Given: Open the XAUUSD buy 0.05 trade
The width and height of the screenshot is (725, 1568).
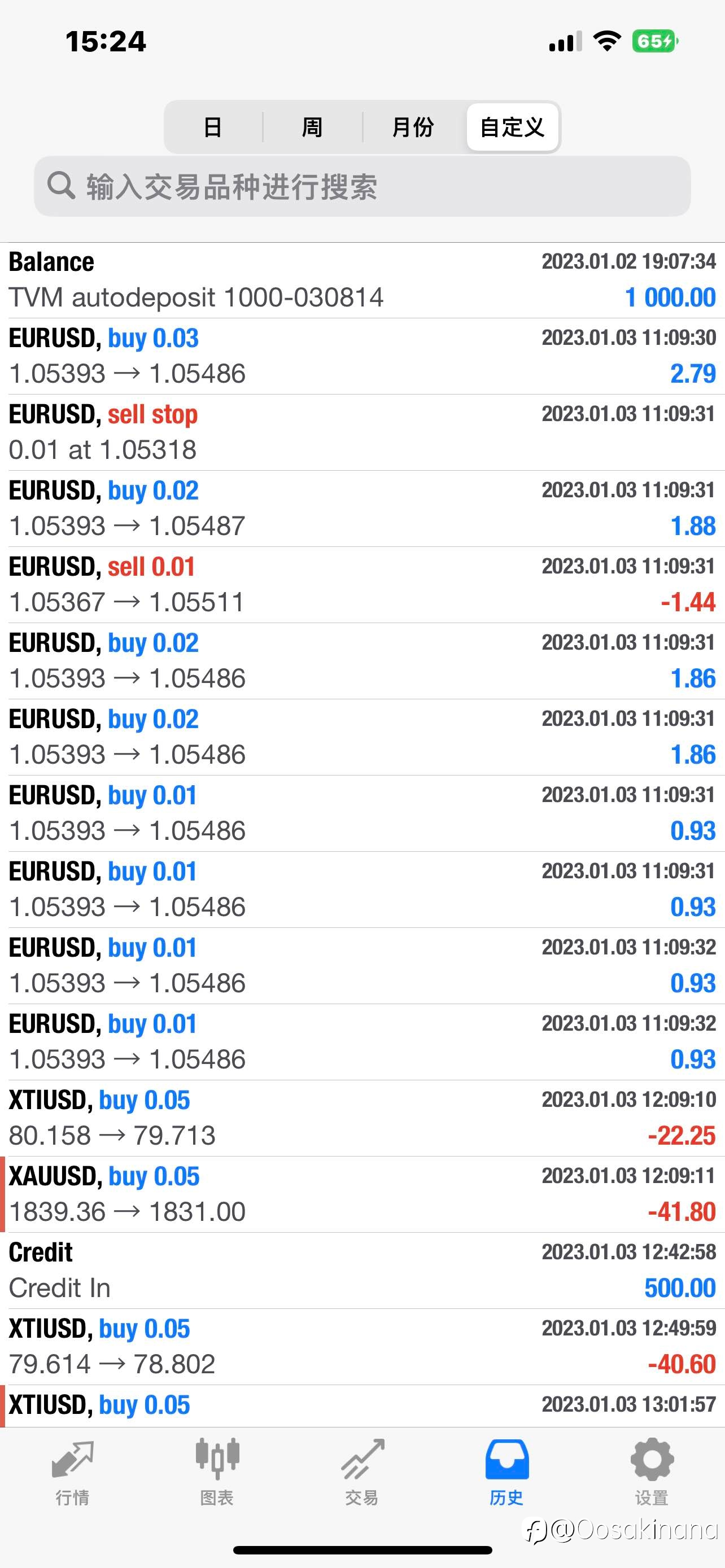Looking at the screenshot, I should click(362, 1194).
